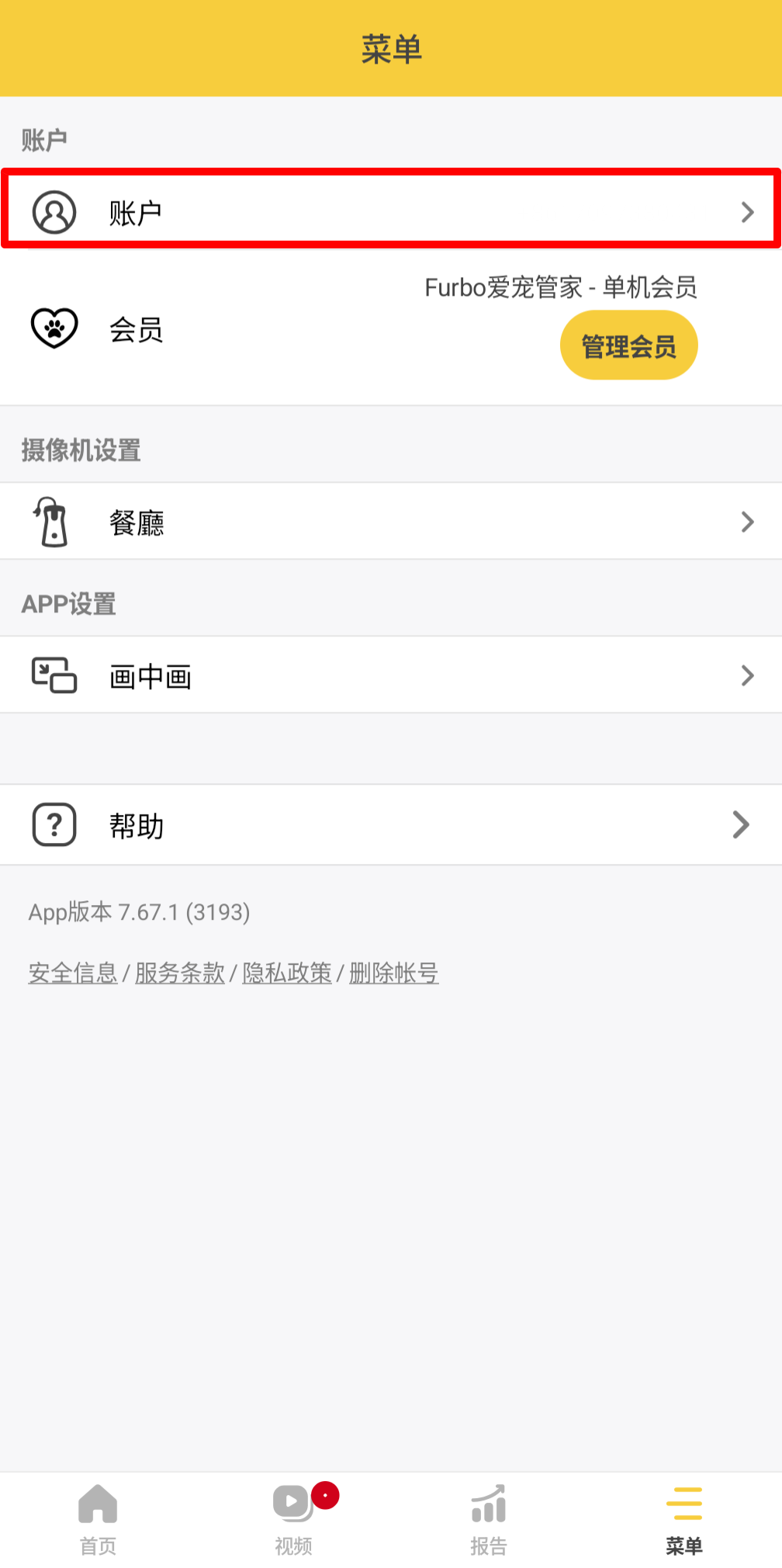Screen dimensions: 782x1568
Task: Open the 帮助 help row
Action: [391, 824]
